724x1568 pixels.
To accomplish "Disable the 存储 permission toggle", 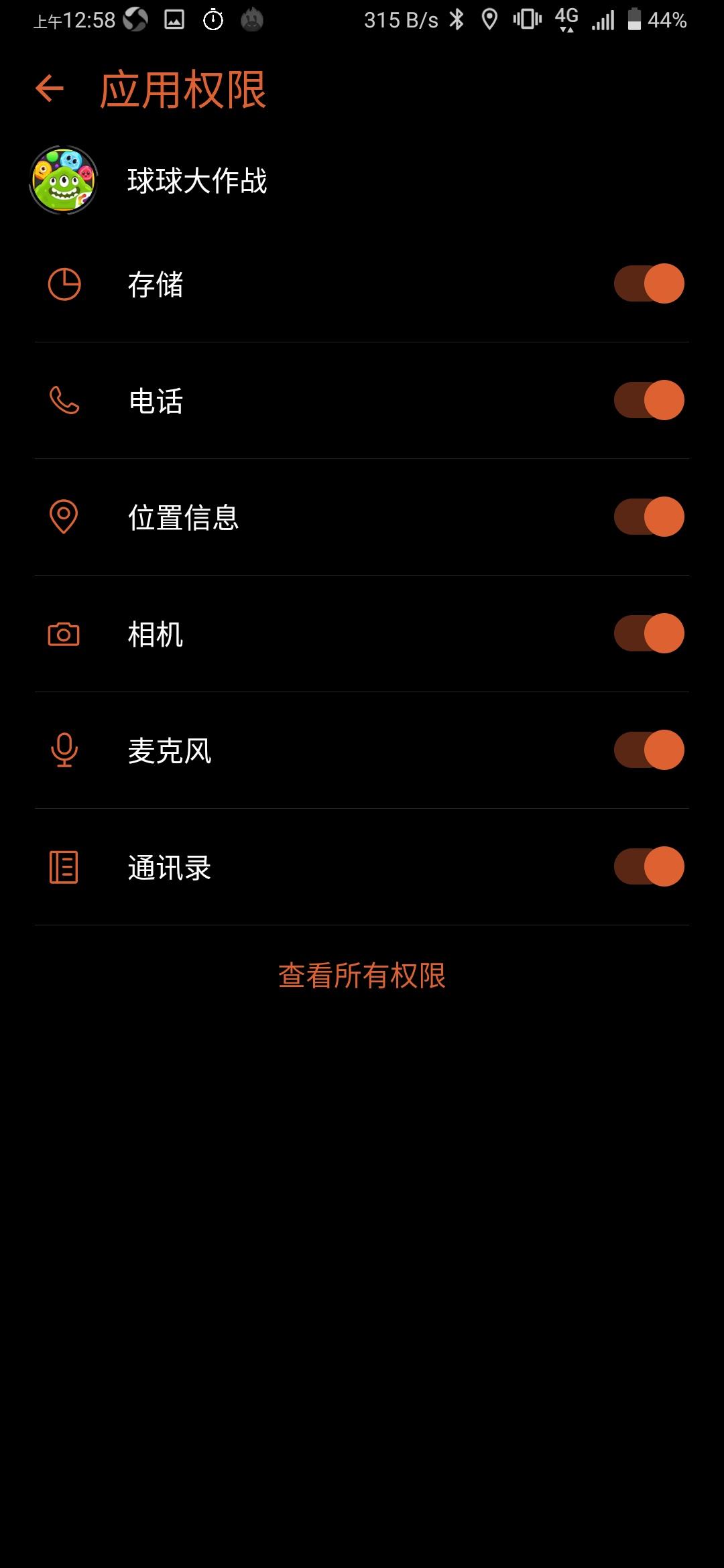I will click(647, 284).
